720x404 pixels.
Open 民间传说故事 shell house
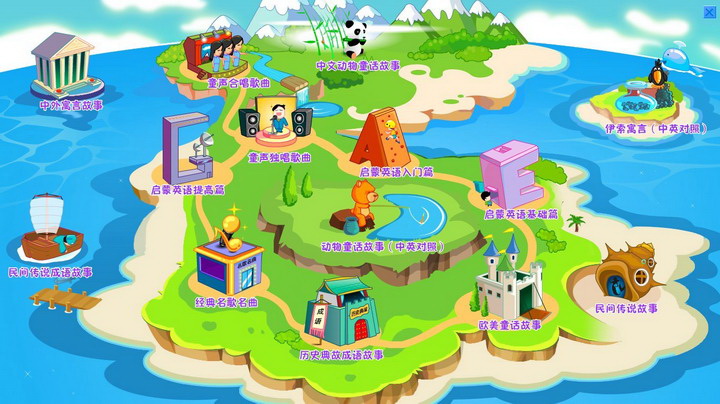(627, 270)
